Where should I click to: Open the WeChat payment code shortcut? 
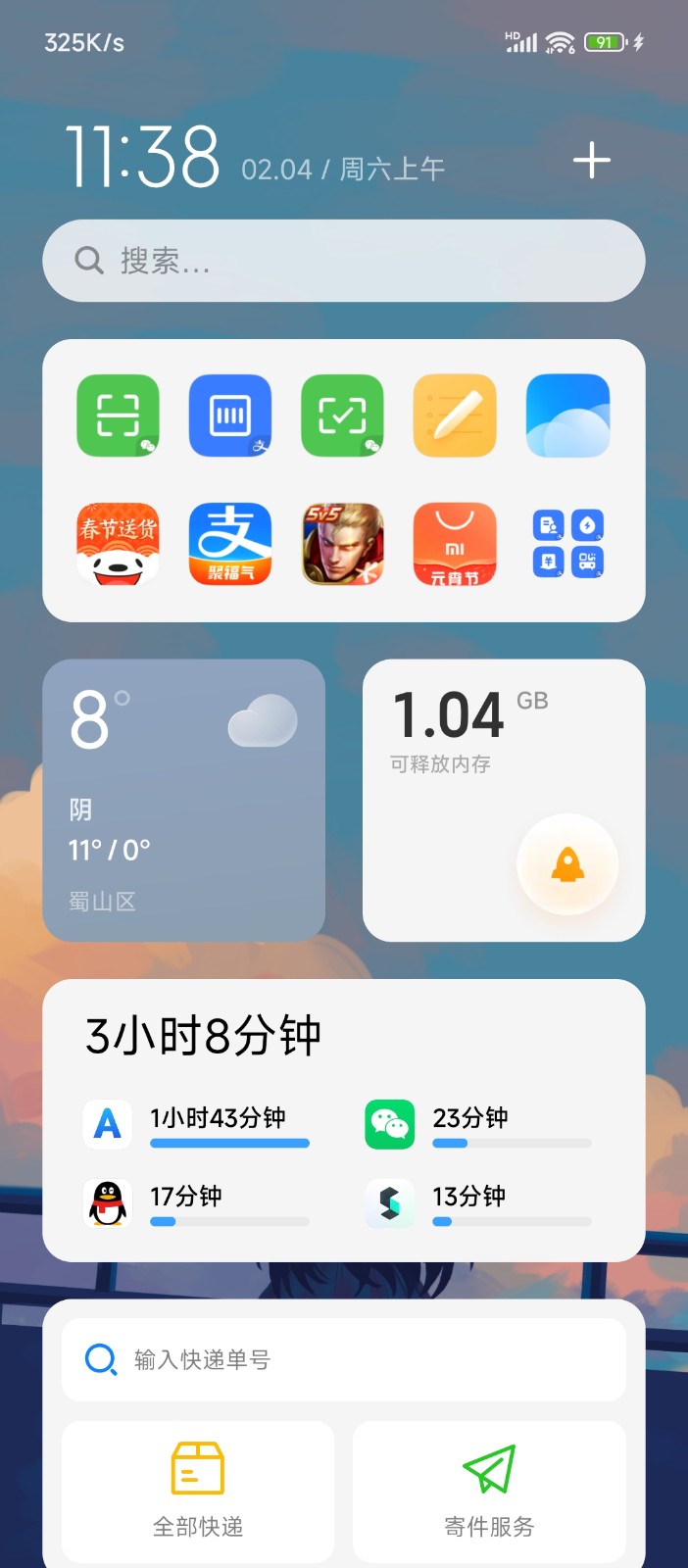click(x=342, y=416)
